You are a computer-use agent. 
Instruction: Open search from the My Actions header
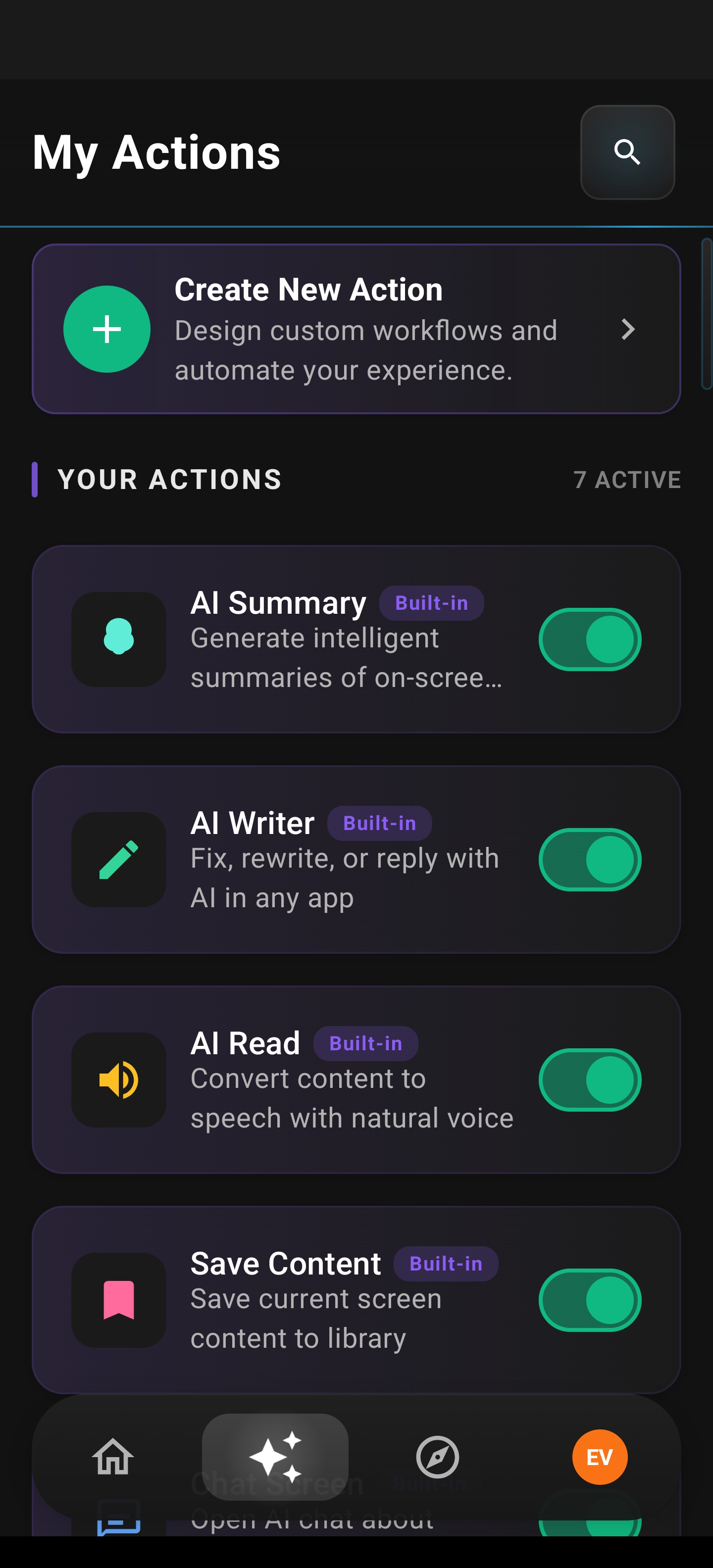click(x=628, y=152)
